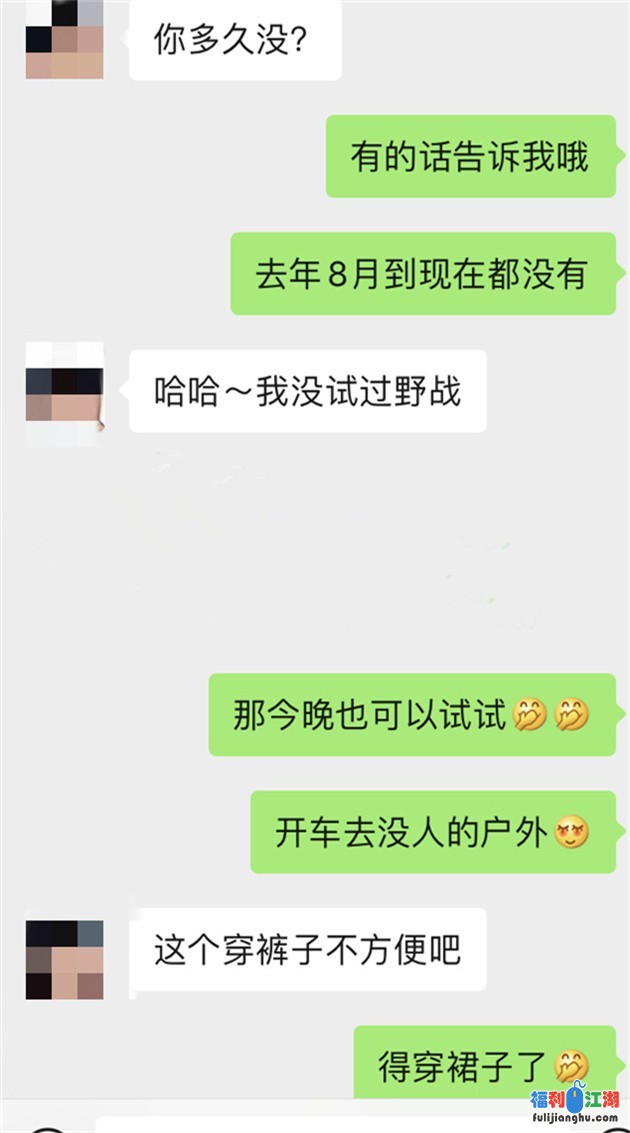The height and width of the screenshot is (1133, 630).
Task: View the profile beside "这个穿裤子不方便吧"
Action: (x=64, y=959)
